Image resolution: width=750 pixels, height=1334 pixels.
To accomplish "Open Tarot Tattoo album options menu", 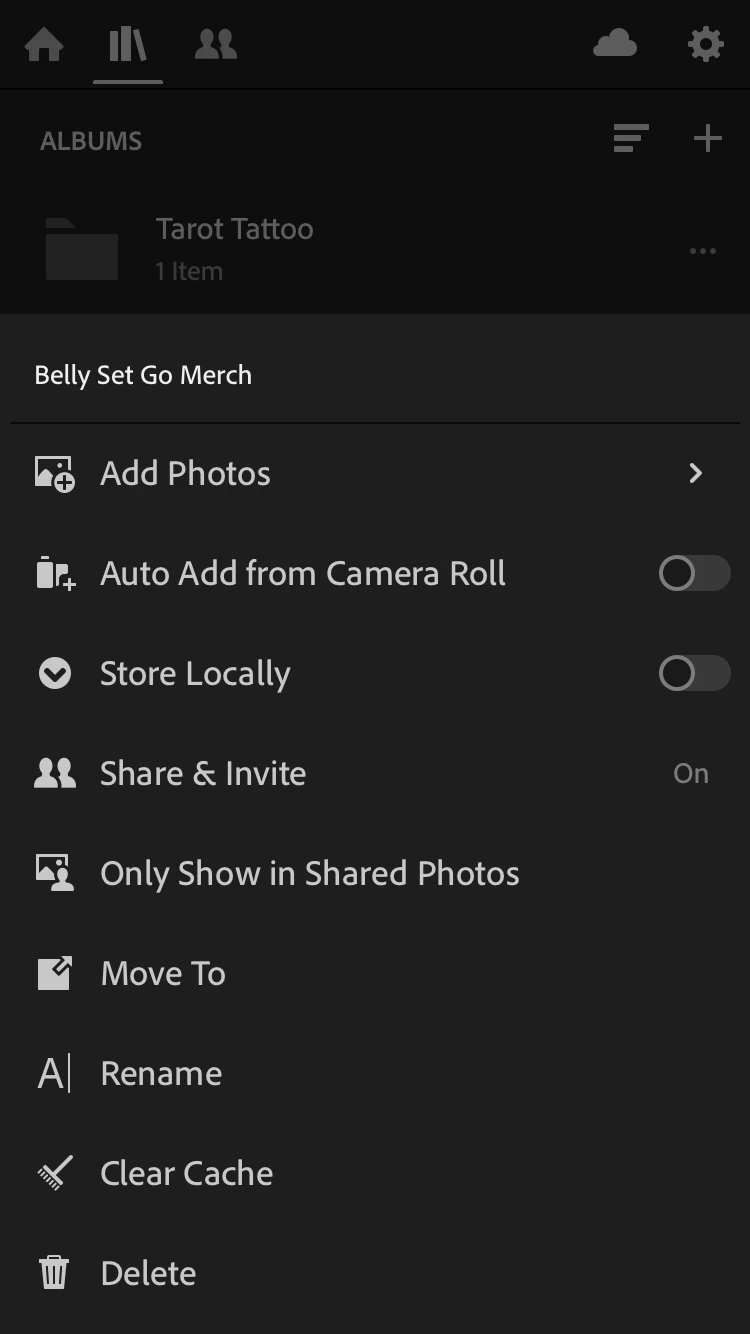I will pos(703,251).
